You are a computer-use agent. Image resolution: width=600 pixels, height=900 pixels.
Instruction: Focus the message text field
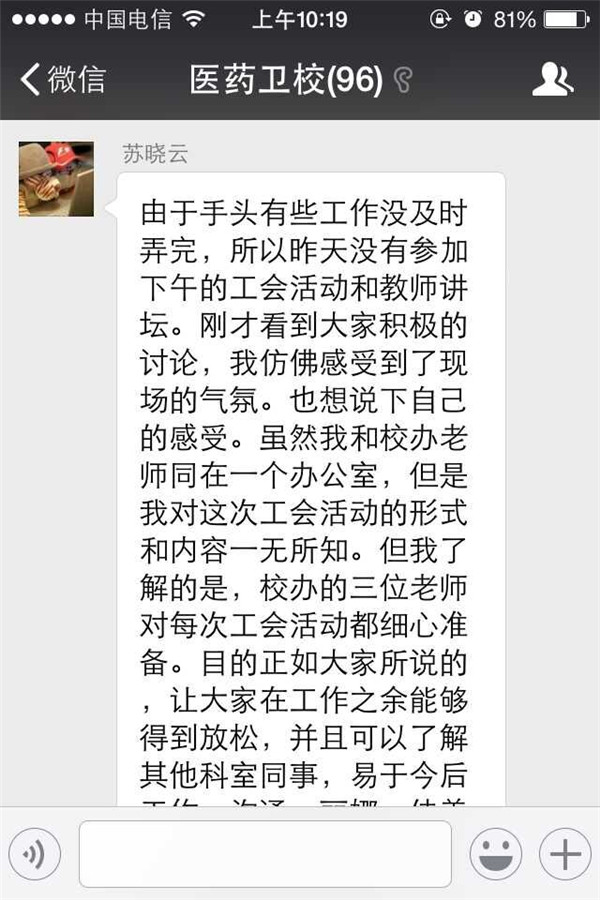265,854
